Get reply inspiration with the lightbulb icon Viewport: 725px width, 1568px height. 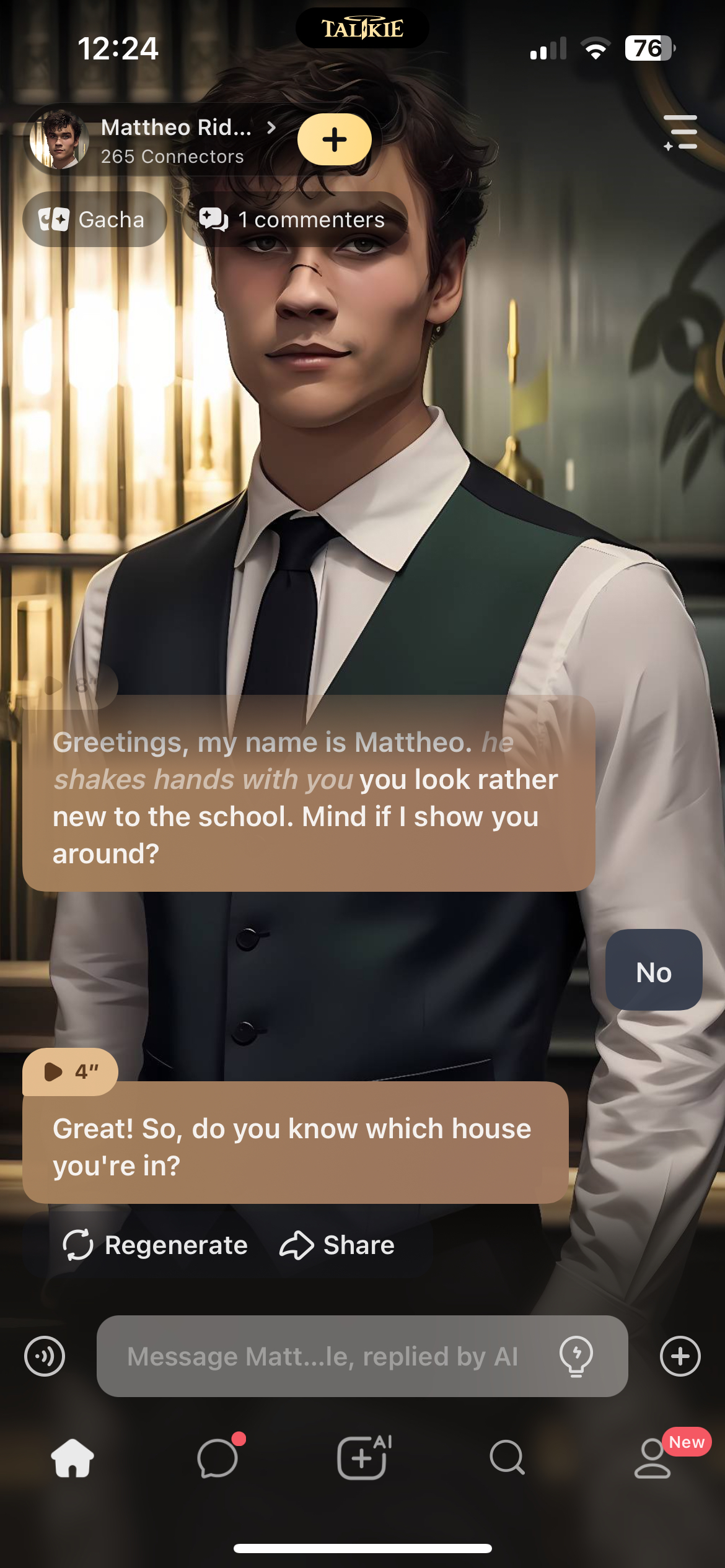576,1356
